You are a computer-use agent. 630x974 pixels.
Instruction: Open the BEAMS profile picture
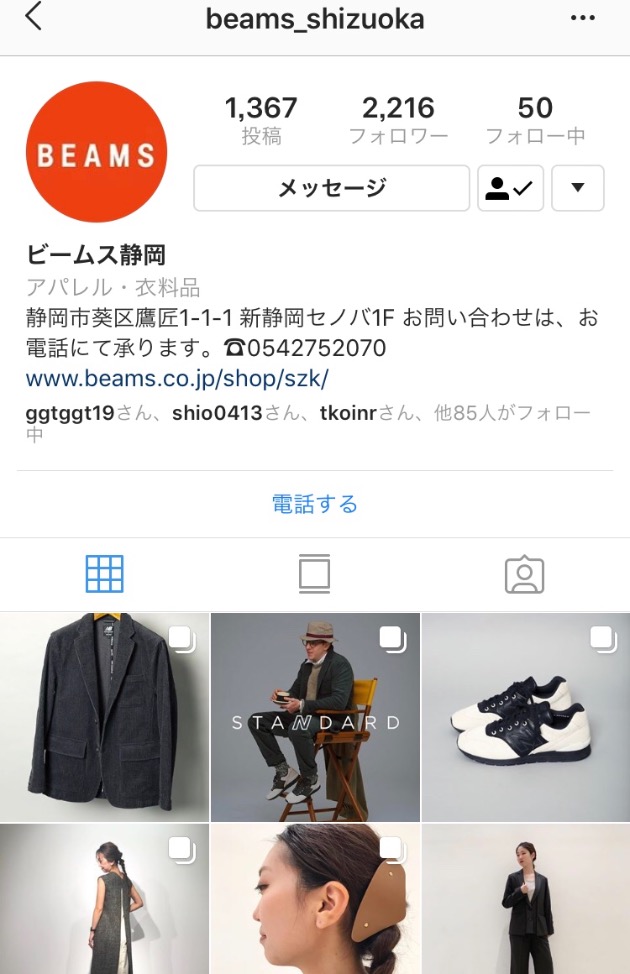pos(96,153)
